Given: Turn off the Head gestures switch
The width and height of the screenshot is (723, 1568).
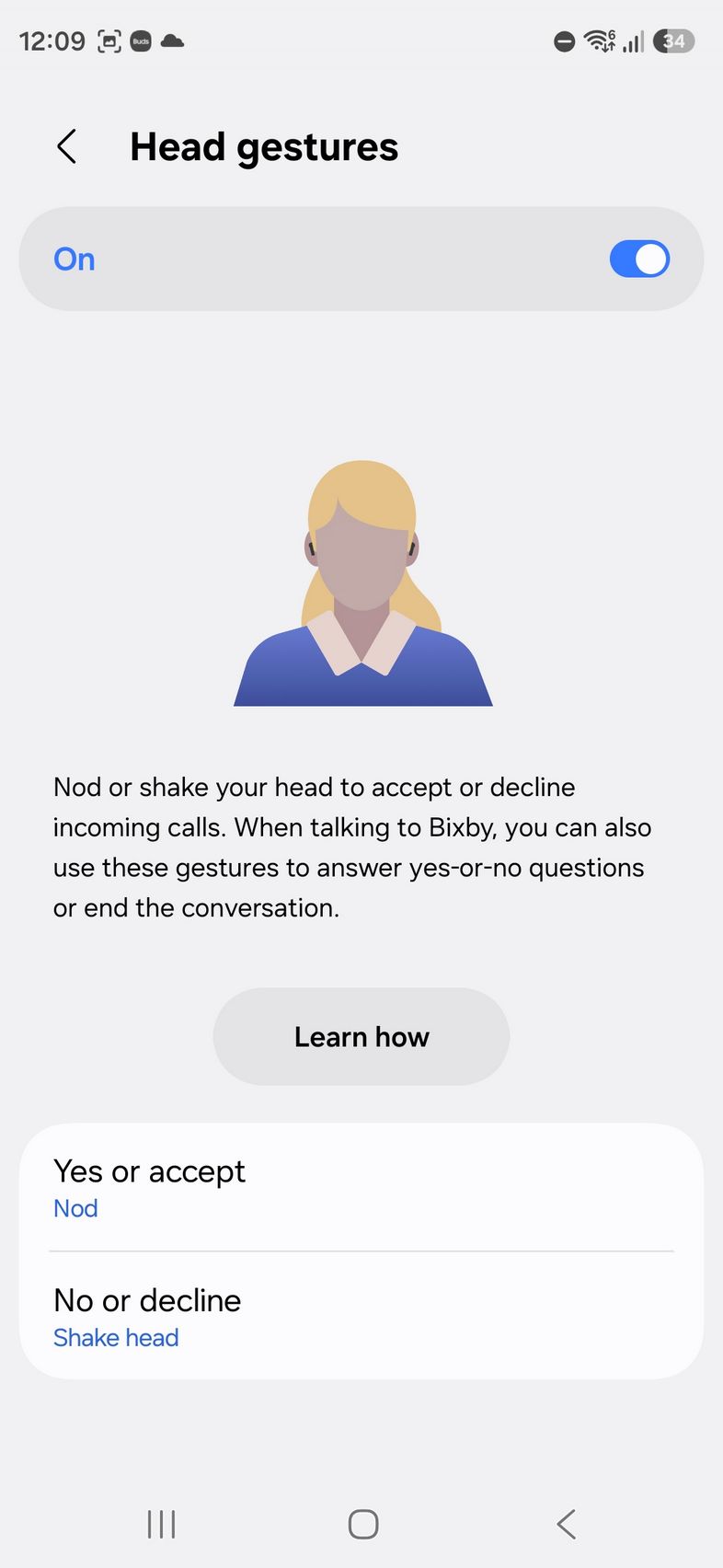Looking at the screenshot, I should click(x=639, y=259).
